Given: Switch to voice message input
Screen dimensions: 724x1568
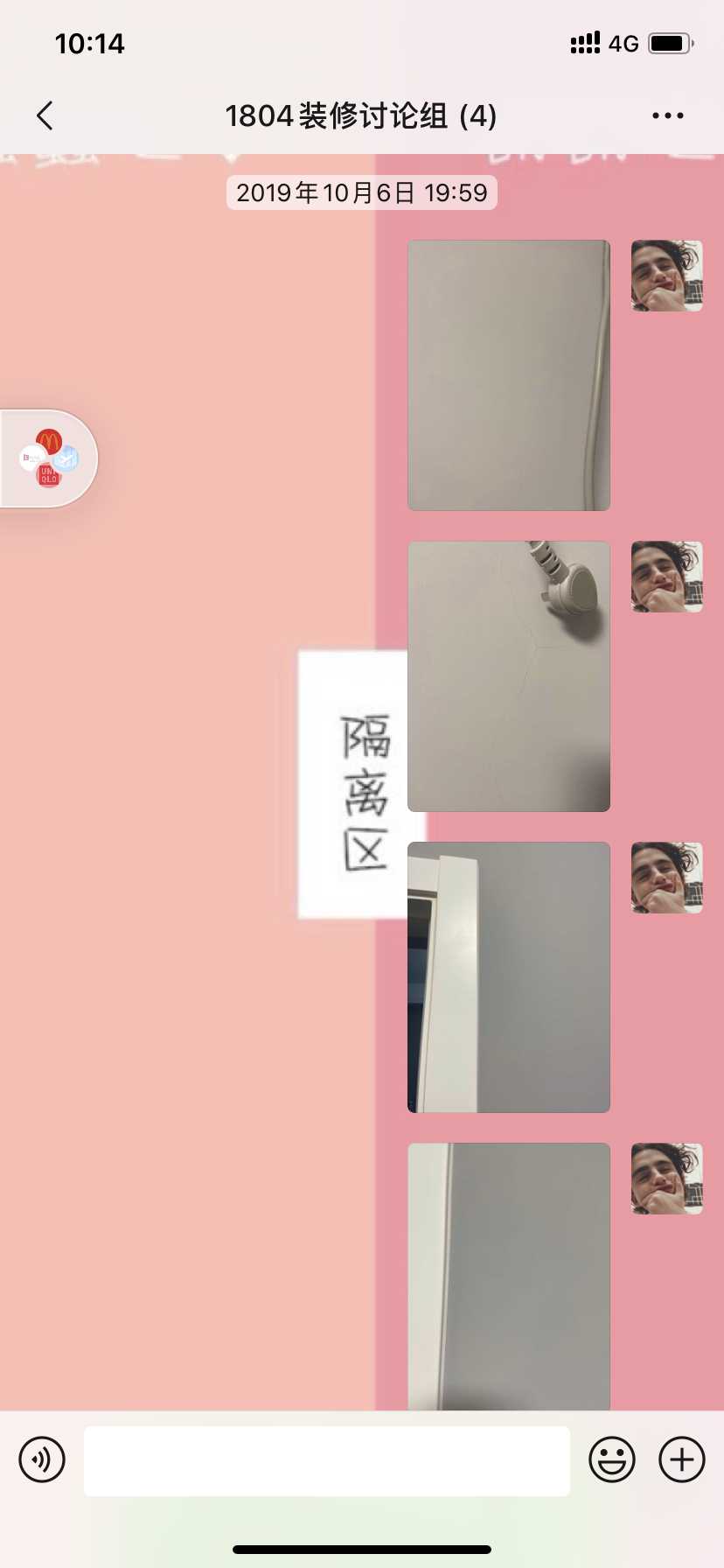Looking at the screenshot, I should [42, 1459].
